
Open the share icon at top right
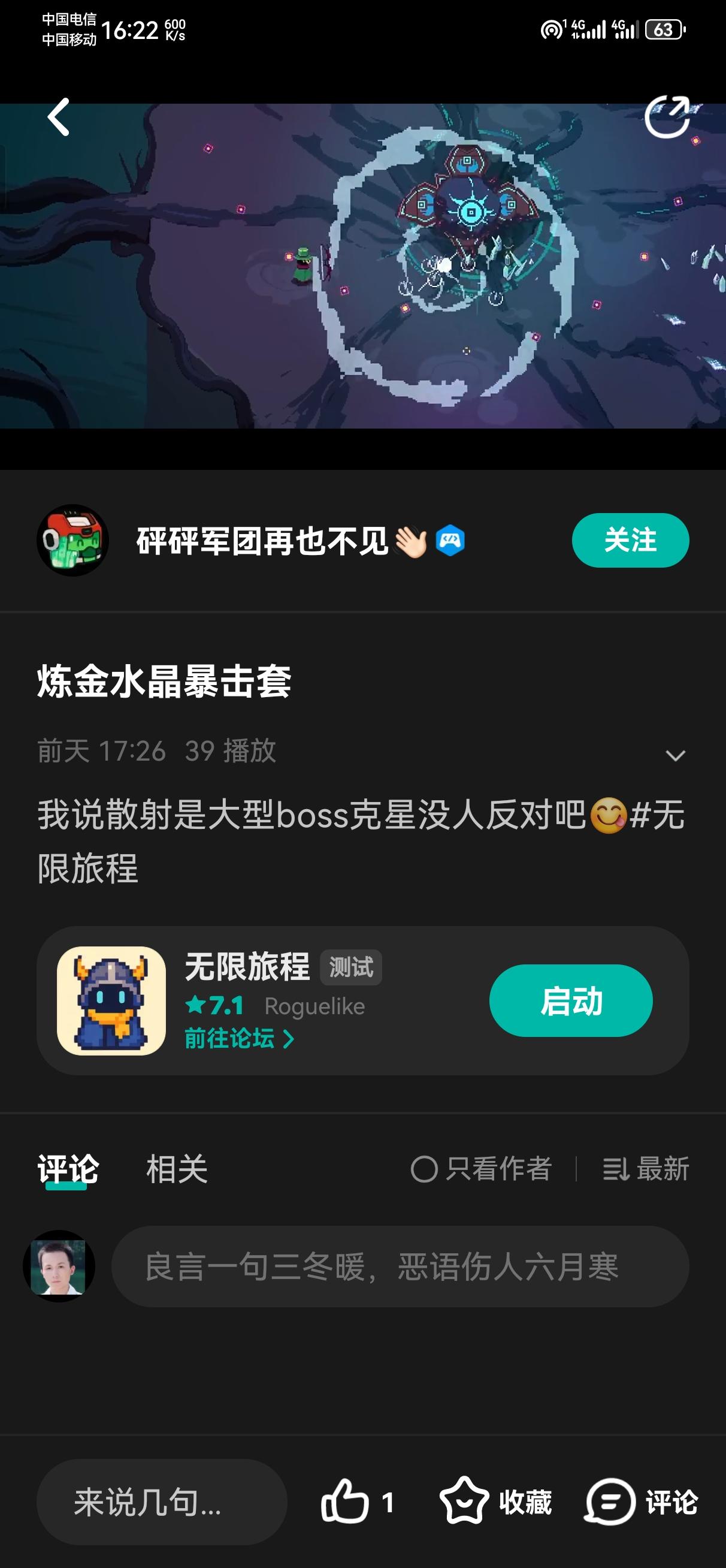670,116
